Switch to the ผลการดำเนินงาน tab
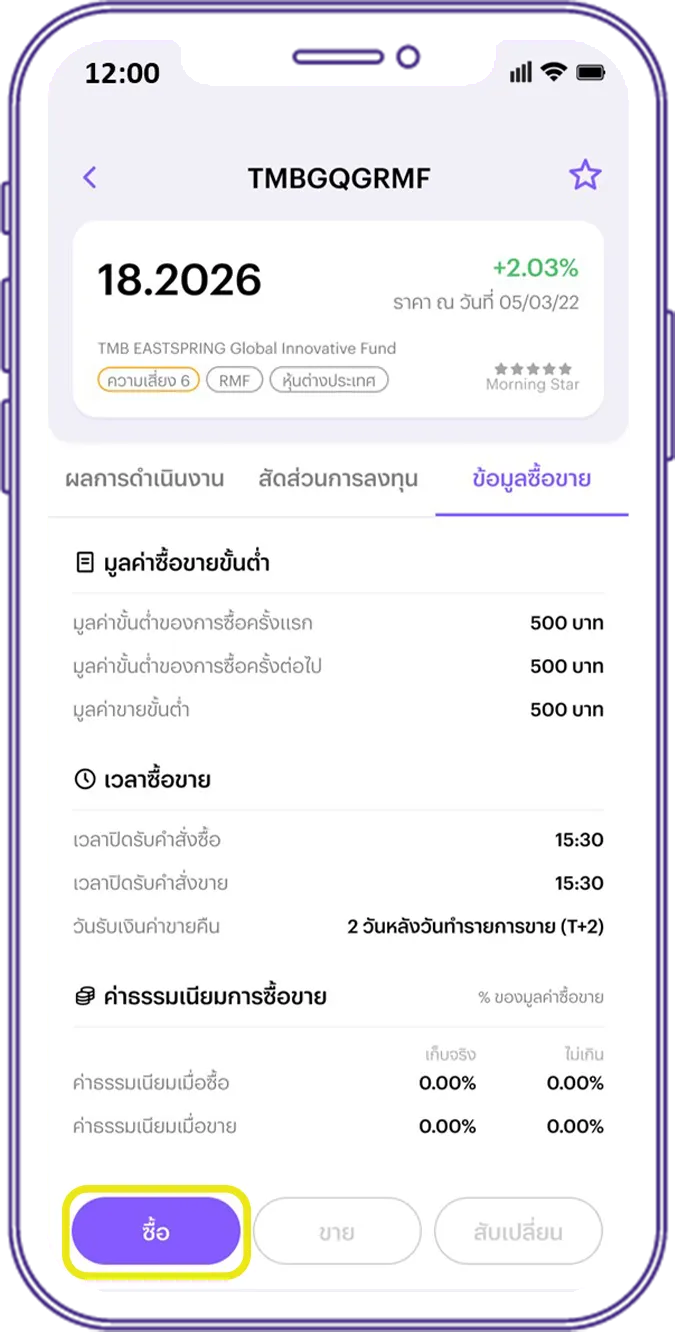 pos(144,479)
